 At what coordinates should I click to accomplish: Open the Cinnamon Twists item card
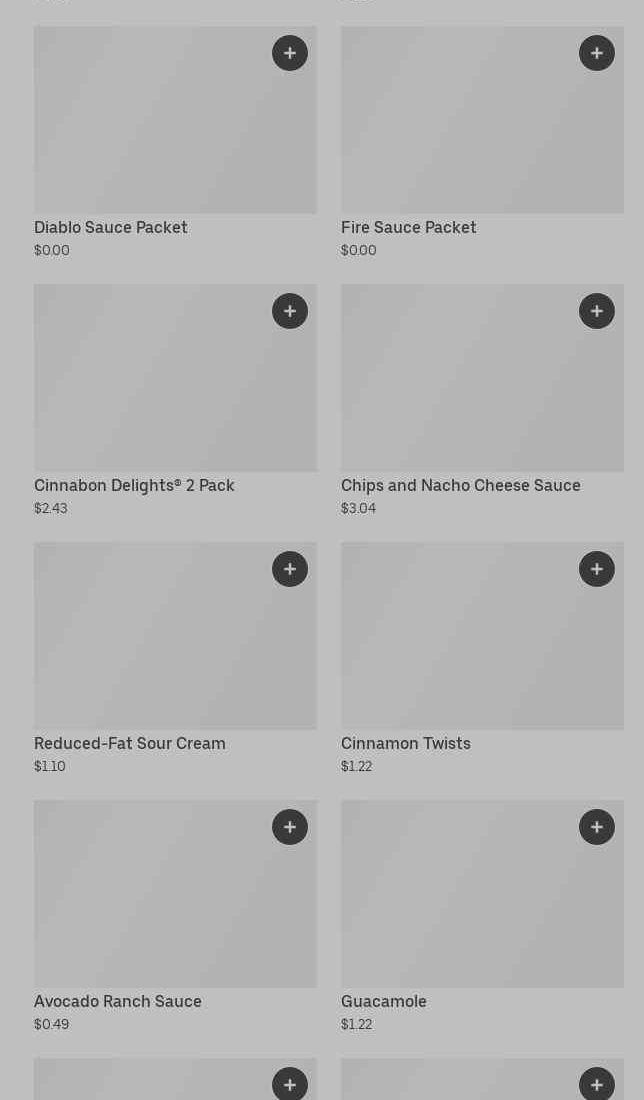point(460,650)
